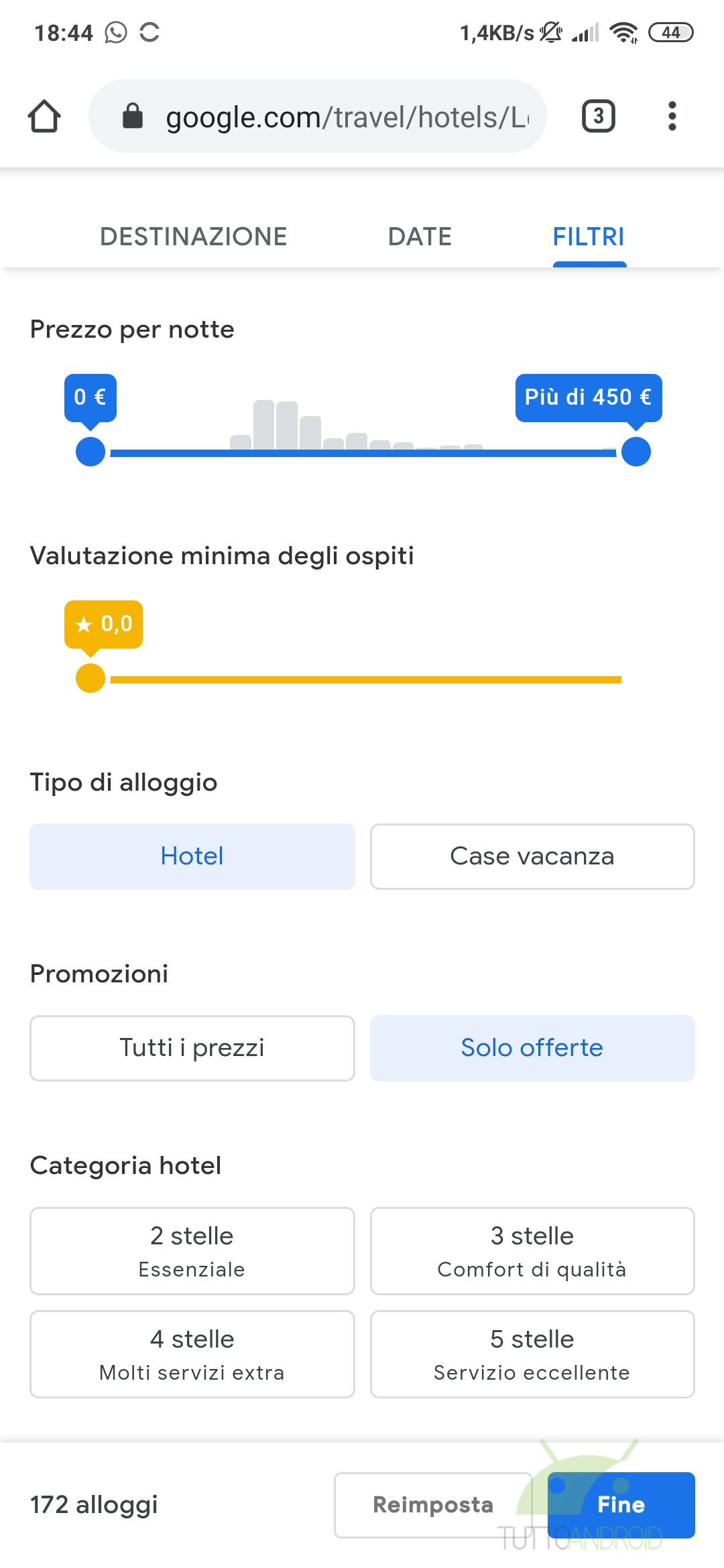
Task: Confirm filters with Fine button
Action: coord(621,1505)
